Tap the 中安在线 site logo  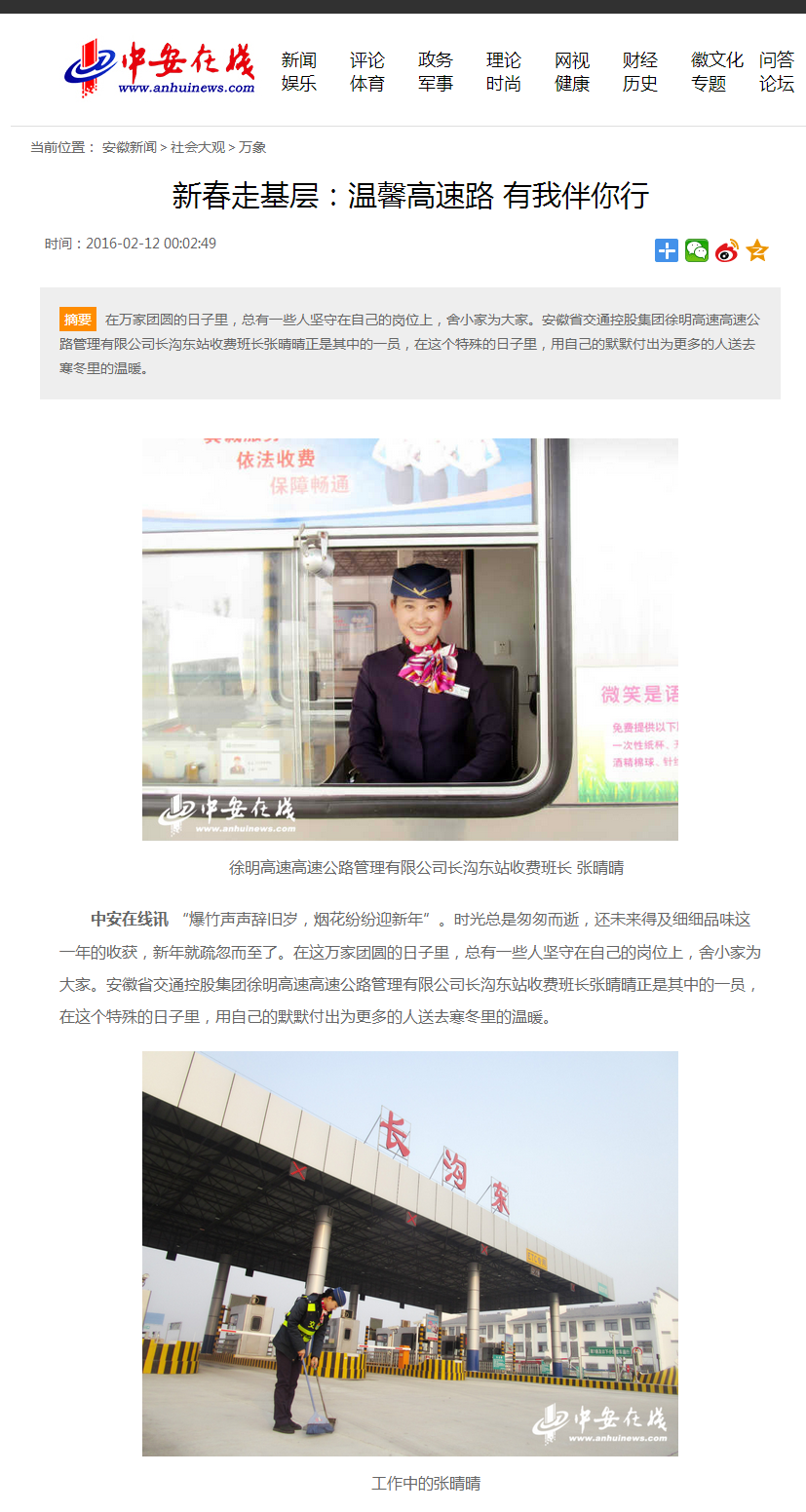click(160, 68)
